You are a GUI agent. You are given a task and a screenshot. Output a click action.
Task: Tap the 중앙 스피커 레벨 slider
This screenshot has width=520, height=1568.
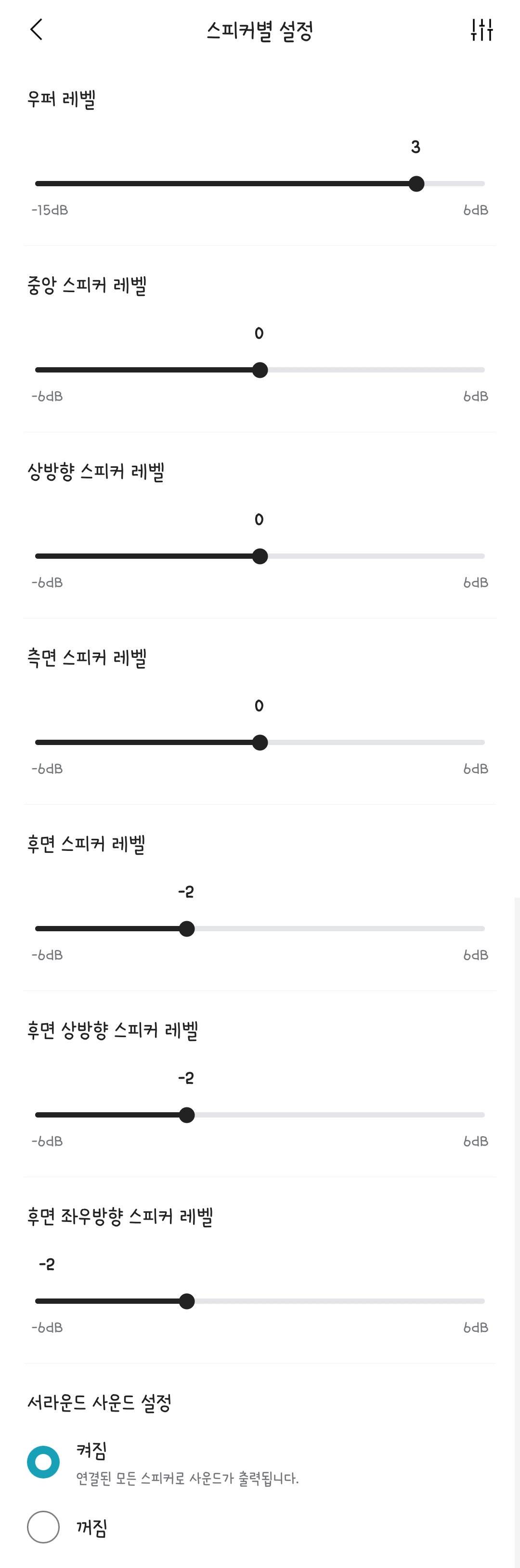click(x=260, y=370)
